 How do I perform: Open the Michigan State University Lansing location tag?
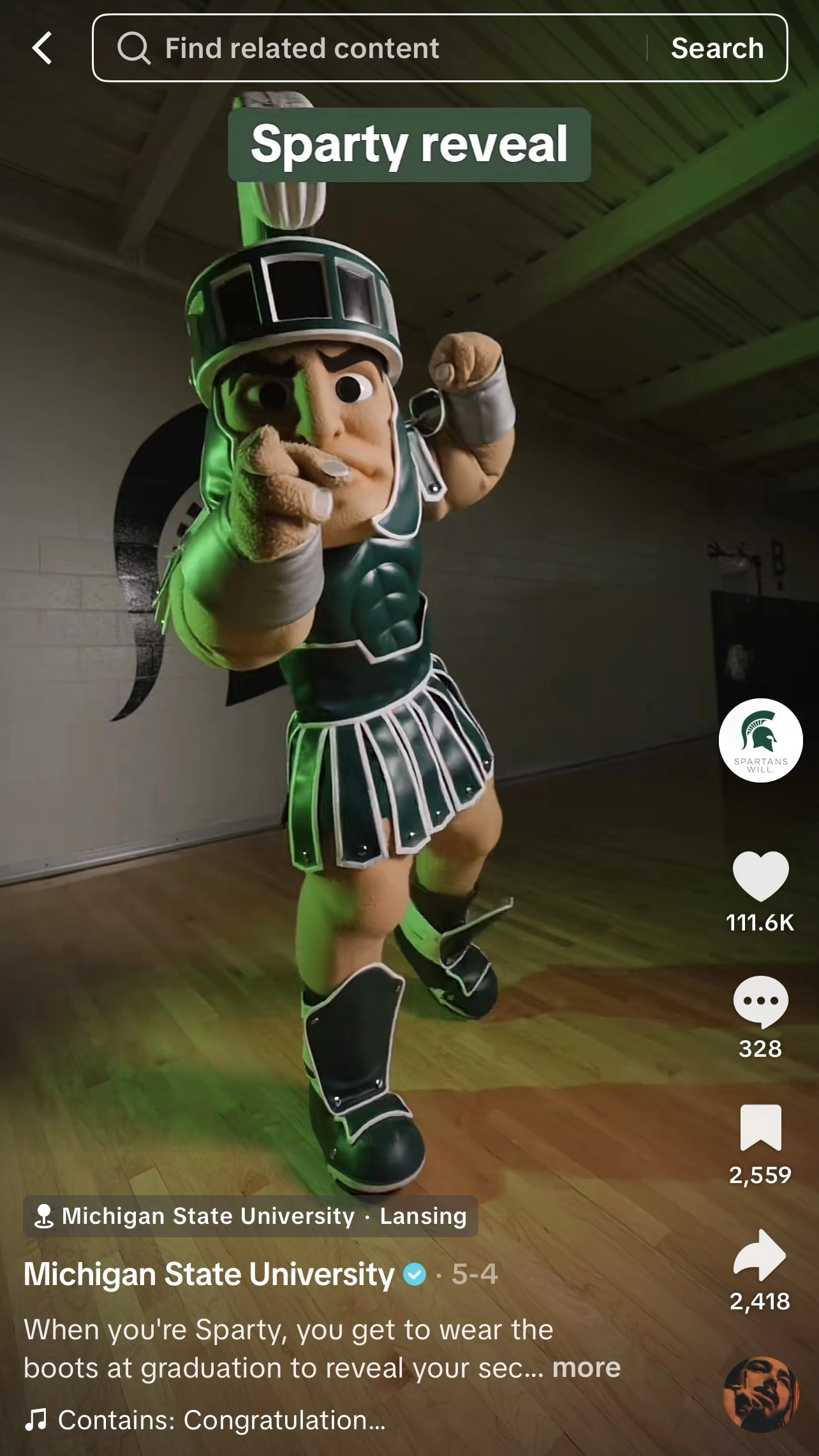click(x=251, y=1216)
